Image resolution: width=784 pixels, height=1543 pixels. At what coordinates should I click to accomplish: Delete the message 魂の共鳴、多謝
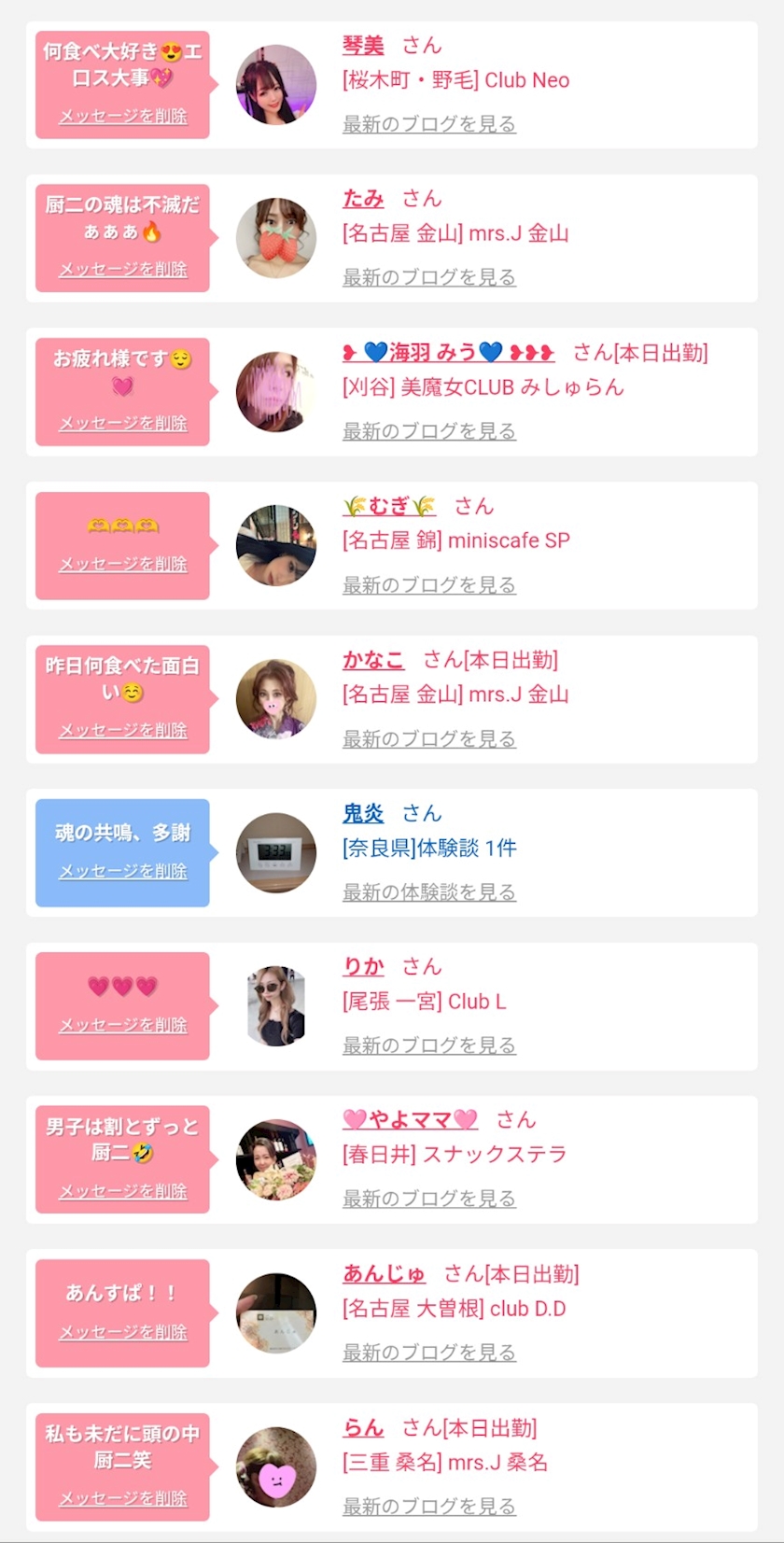pyautogui.click(x=123, y=871)
